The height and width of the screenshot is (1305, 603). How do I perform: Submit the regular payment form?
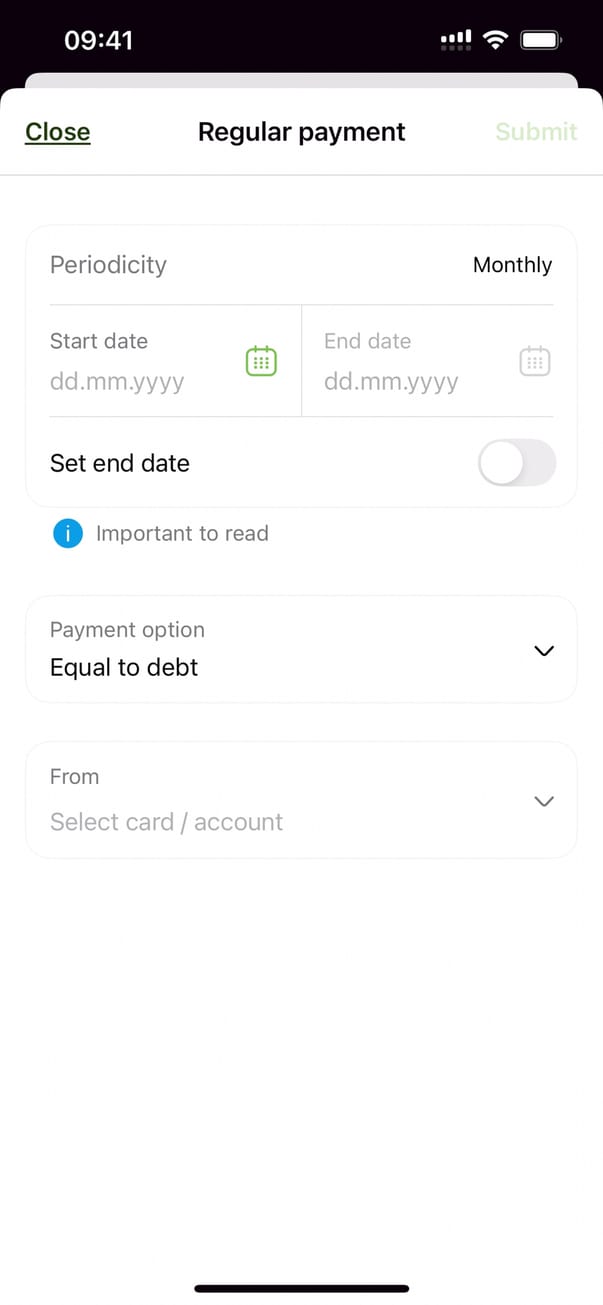point(536,132)
